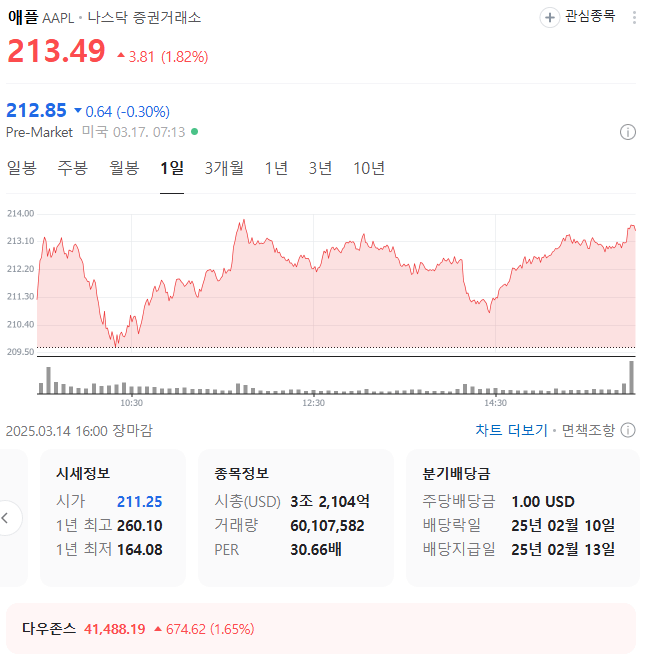Switch to the 일봉 chart tab
647x659 pixels.
tap(22, 169)
